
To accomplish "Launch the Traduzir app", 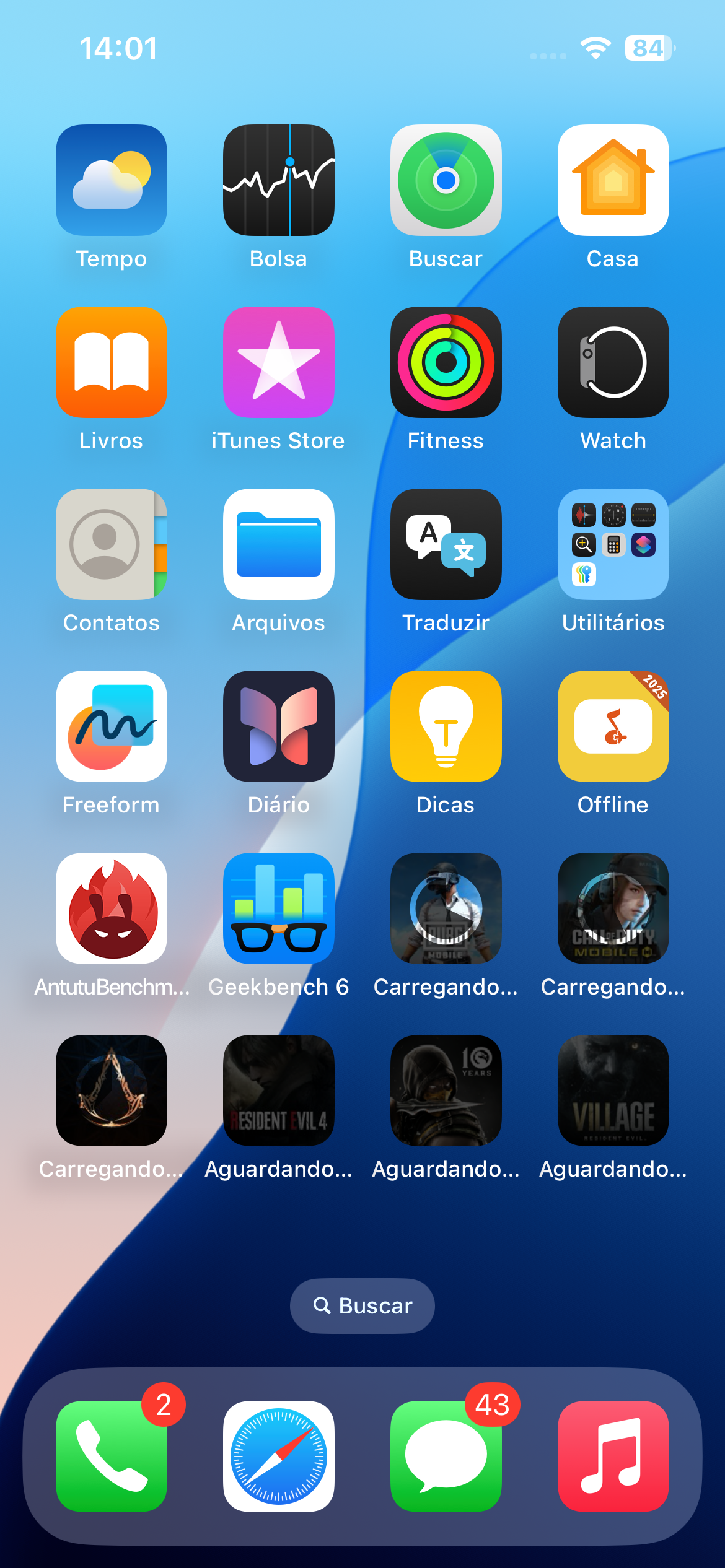I will tap(446, 544).
